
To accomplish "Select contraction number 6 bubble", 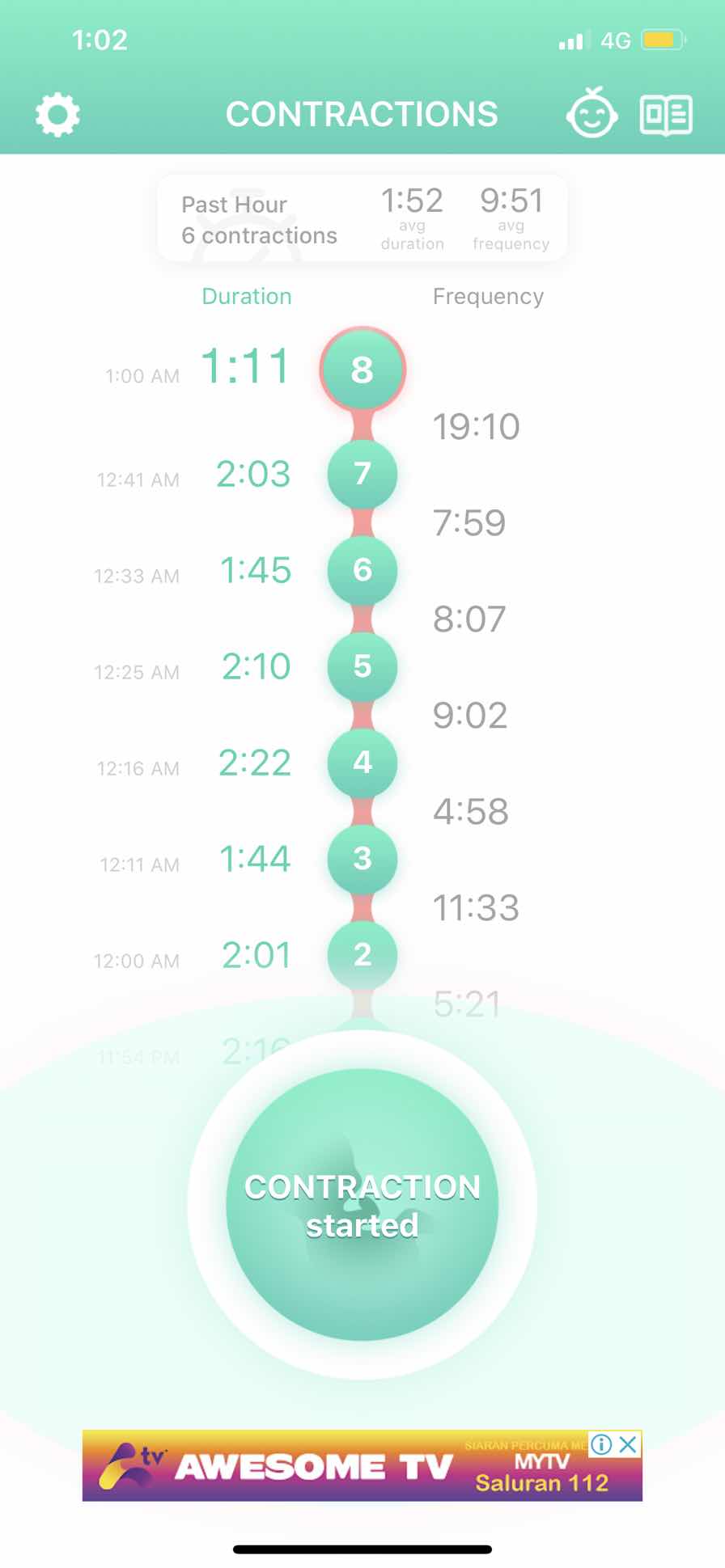I will 362,569.
